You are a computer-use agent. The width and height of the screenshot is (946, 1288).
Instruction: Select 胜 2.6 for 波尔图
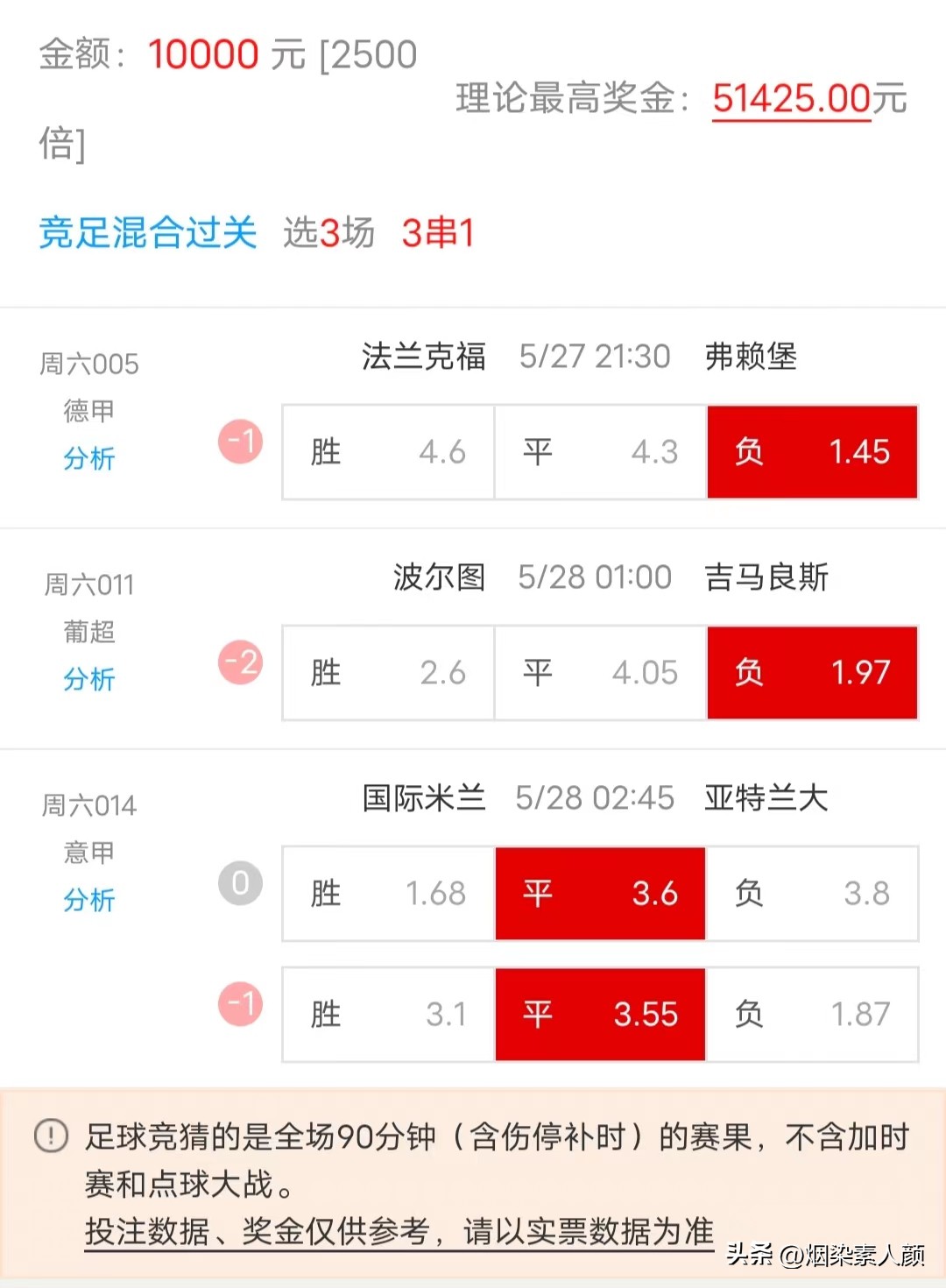click(x=387, y=673)
